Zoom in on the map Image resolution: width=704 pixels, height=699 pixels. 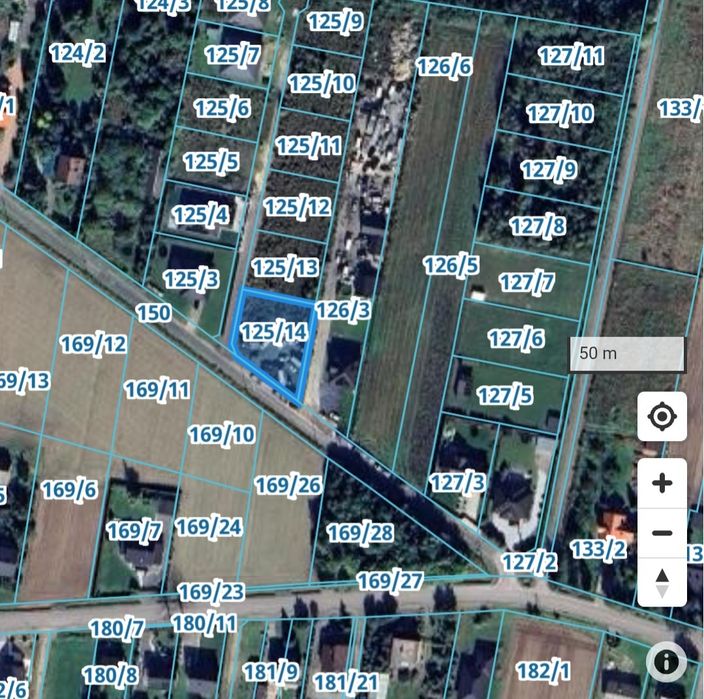pyautogui.click(x=662, y=483)
